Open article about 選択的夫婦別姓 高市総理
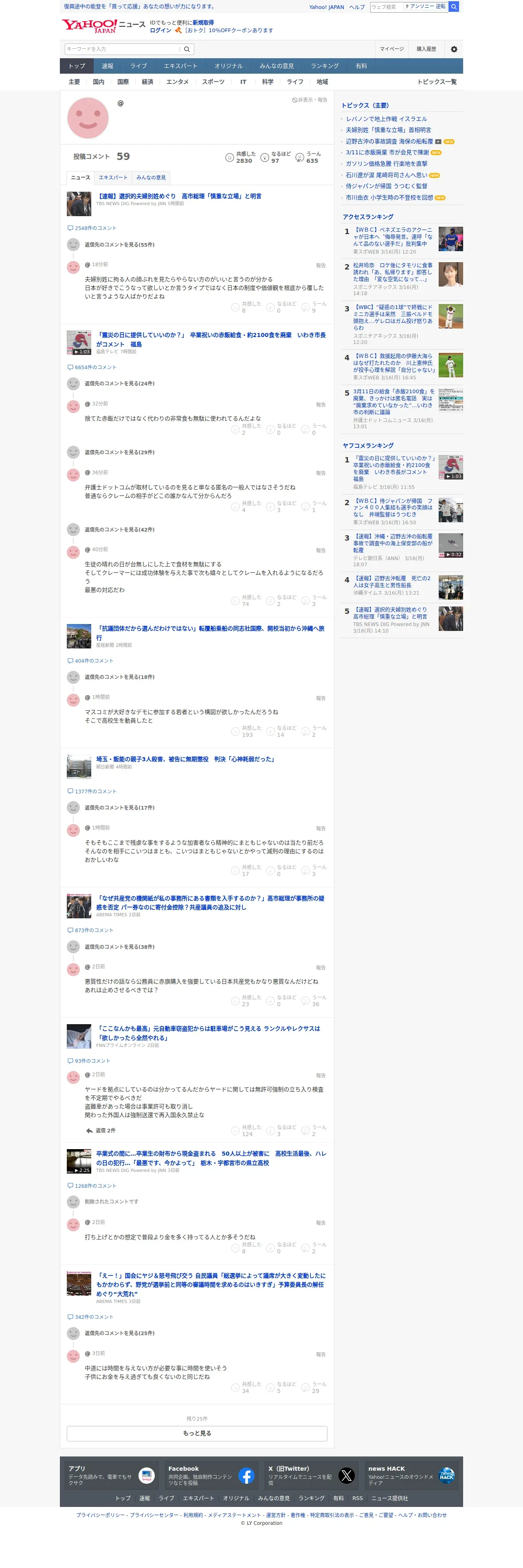This screenshot has height=1568, width=523. tap(179, 196)
